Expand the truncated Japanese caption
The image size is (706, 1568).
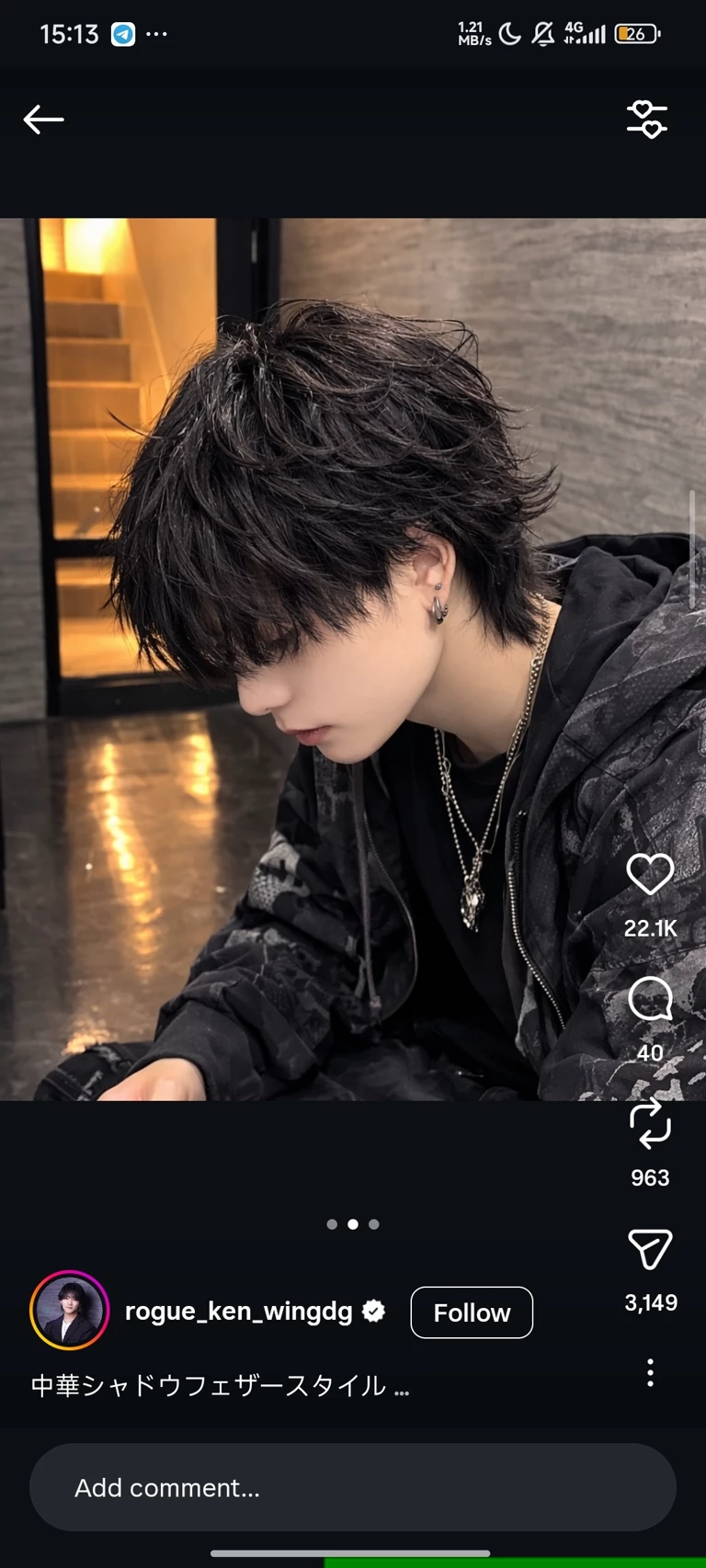(x=402, y=1387)
